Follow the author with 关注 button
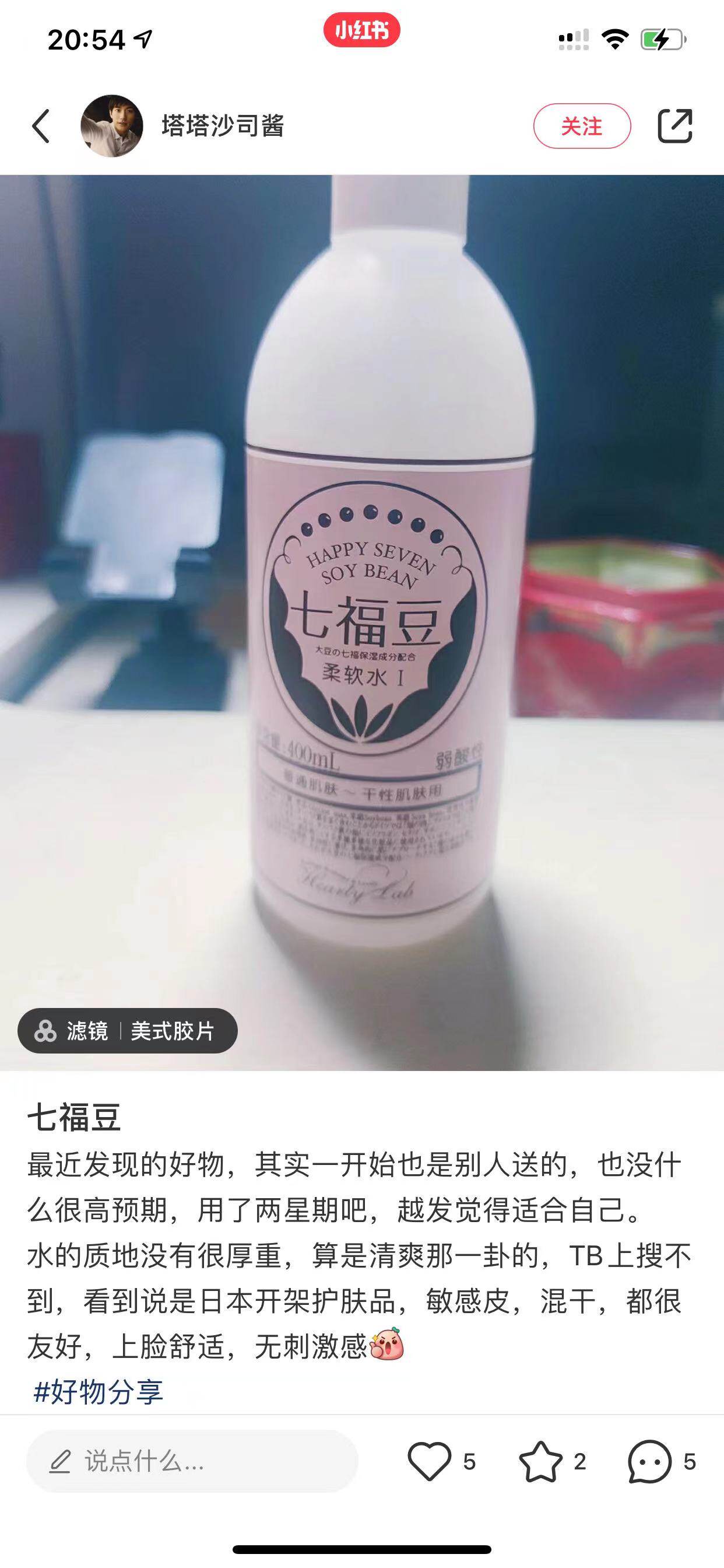Viewport: 724px width, 1568px height. tap(582, 127)
